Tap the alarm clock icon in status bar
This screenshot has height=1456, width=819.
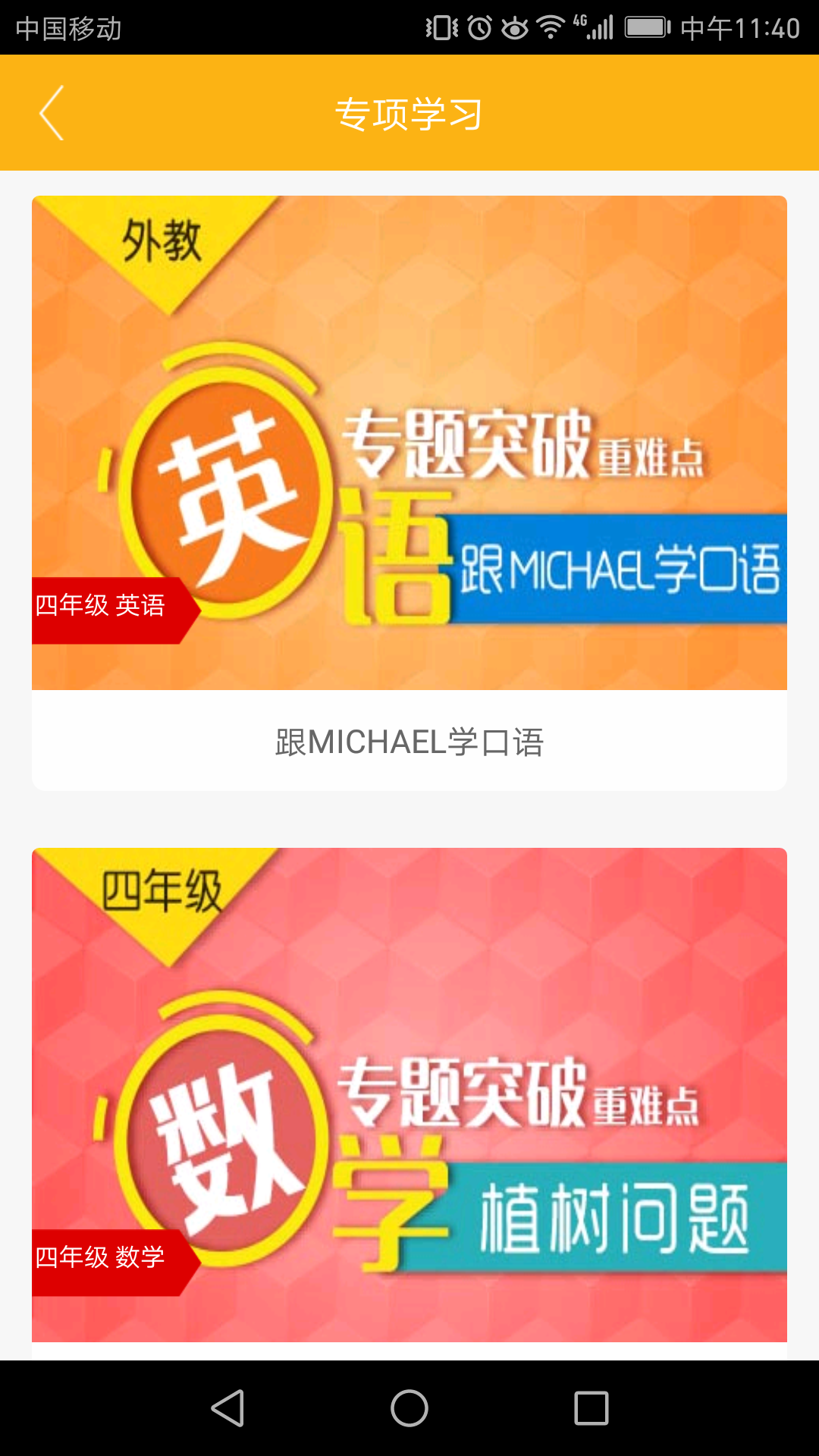[x=478, y=27]
